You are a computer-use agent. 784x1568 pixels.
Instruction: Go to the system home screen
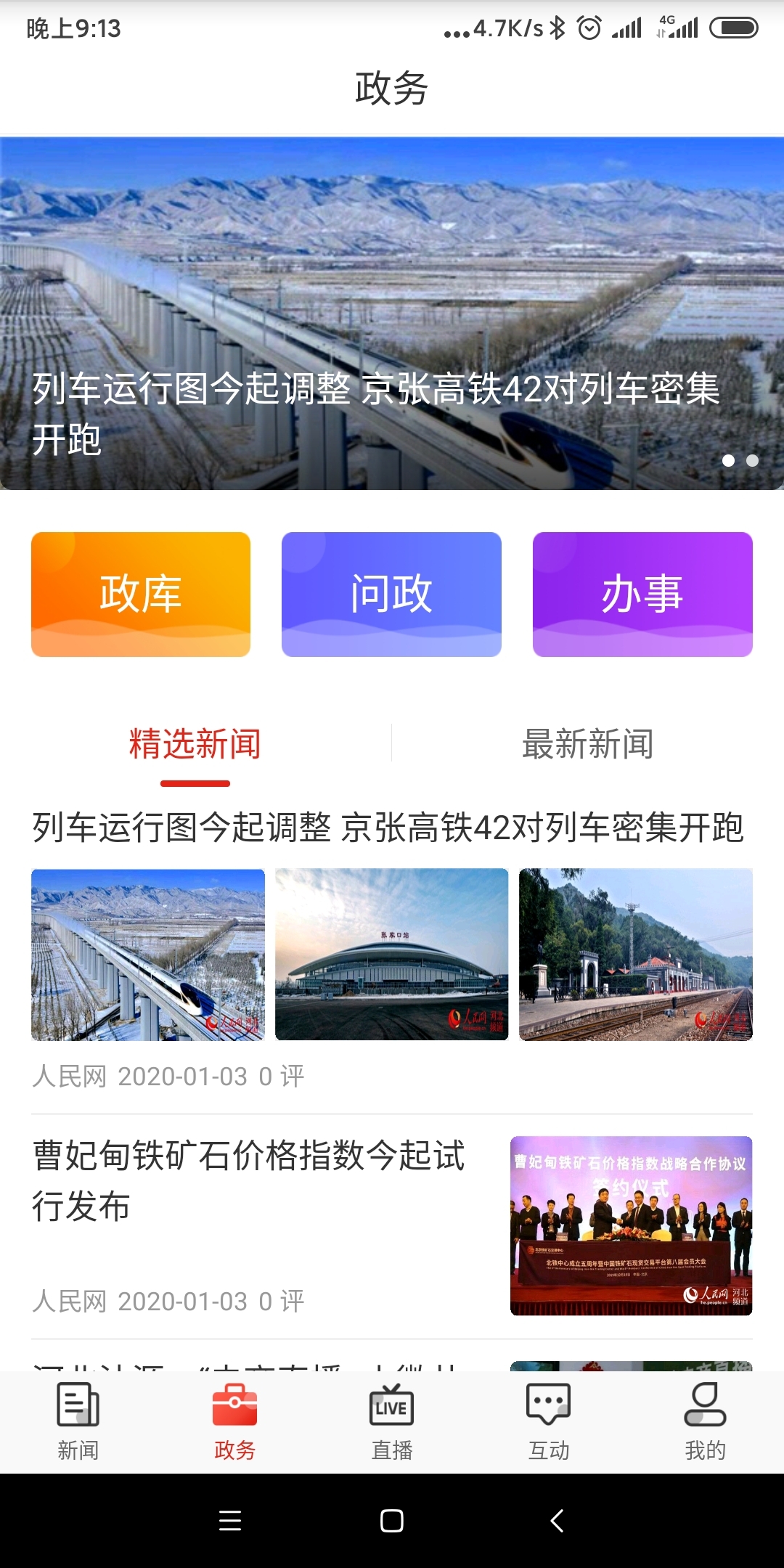pyautogui.click(x=392, y=1521)
